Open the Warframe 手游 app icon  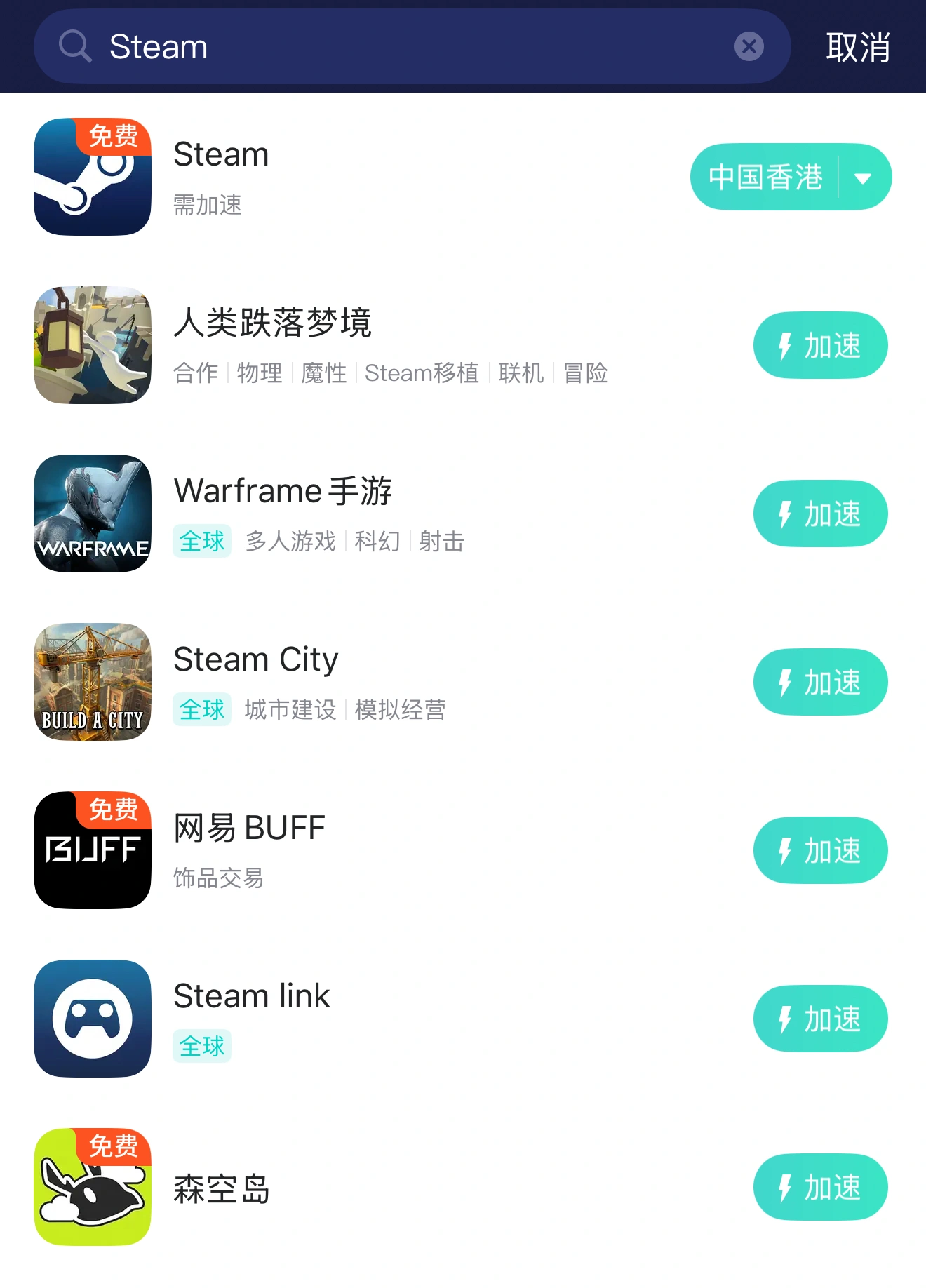coord(92,514)
